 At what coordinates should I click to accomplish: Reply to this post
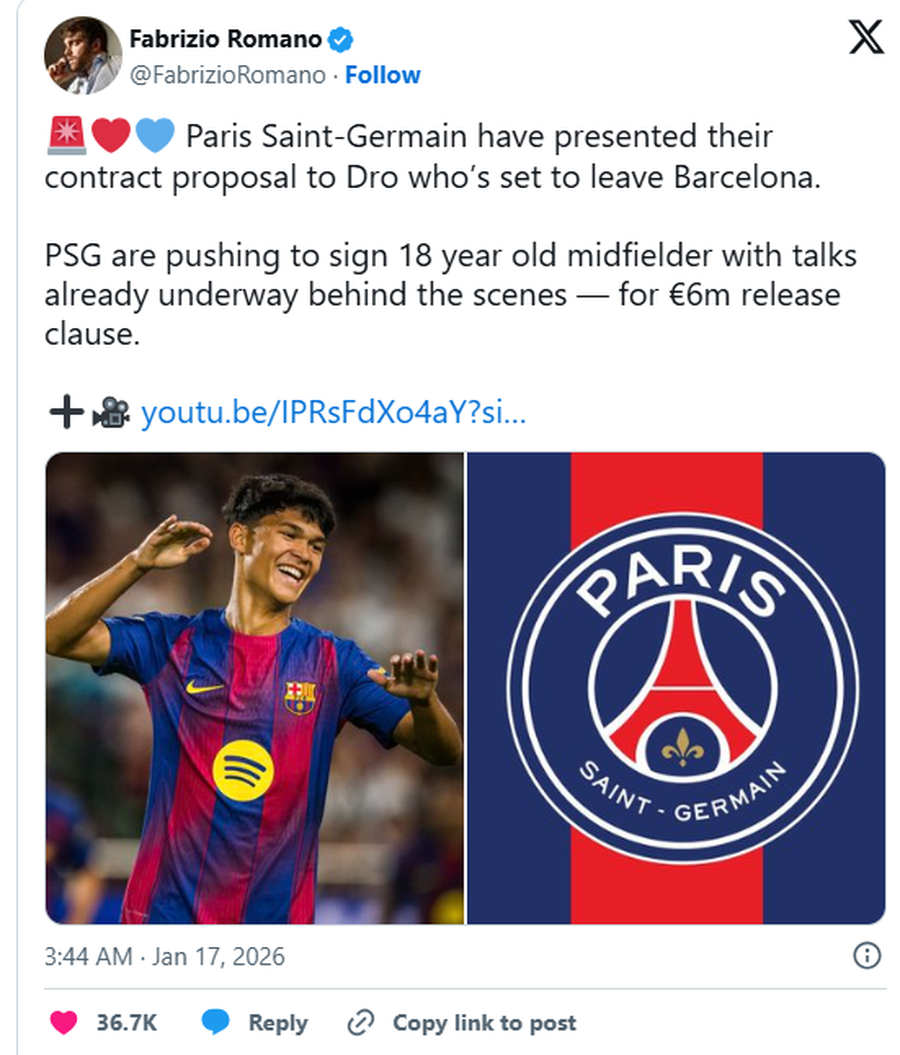click(256, 1022)
